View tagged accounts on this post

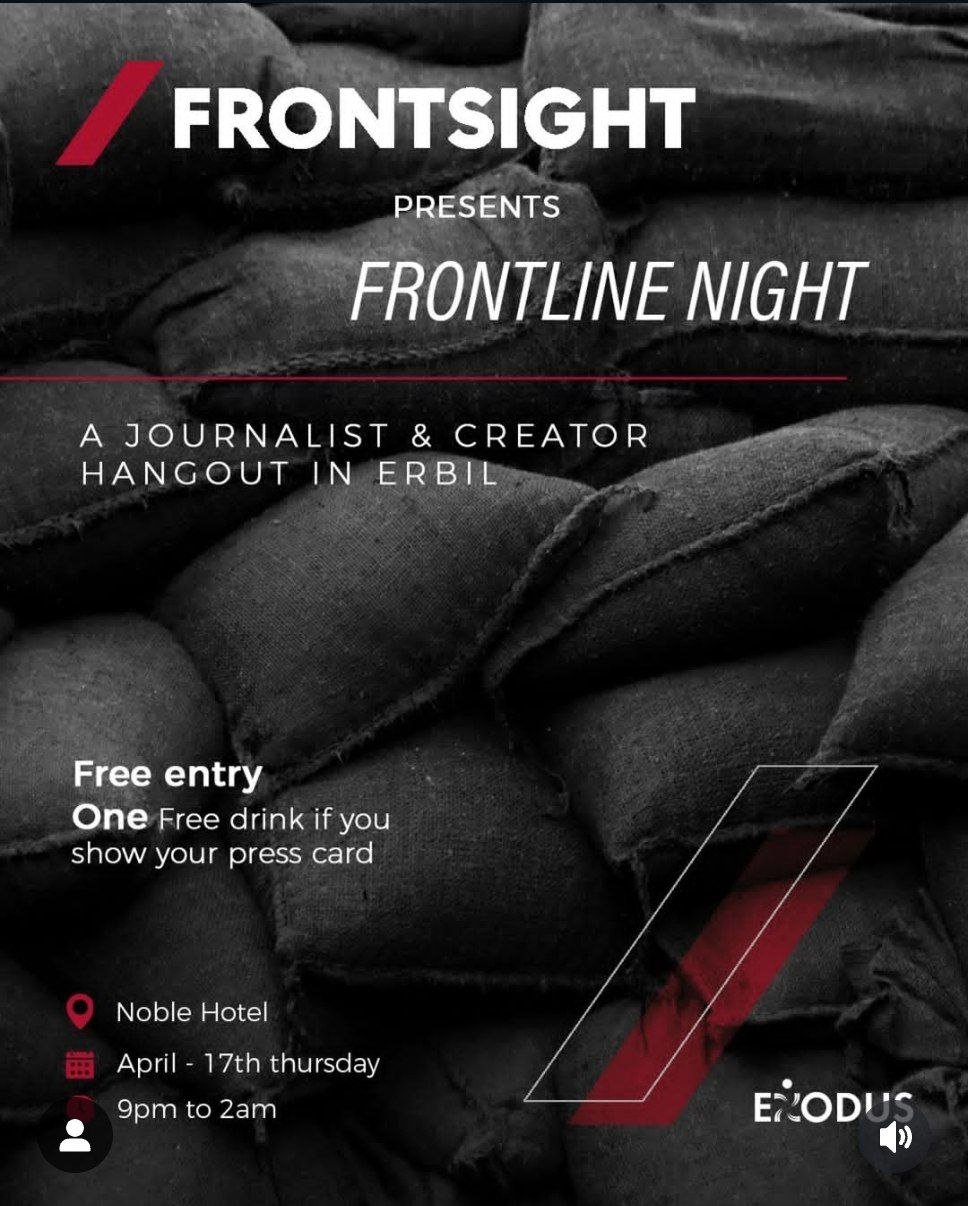pos(75,1135)
